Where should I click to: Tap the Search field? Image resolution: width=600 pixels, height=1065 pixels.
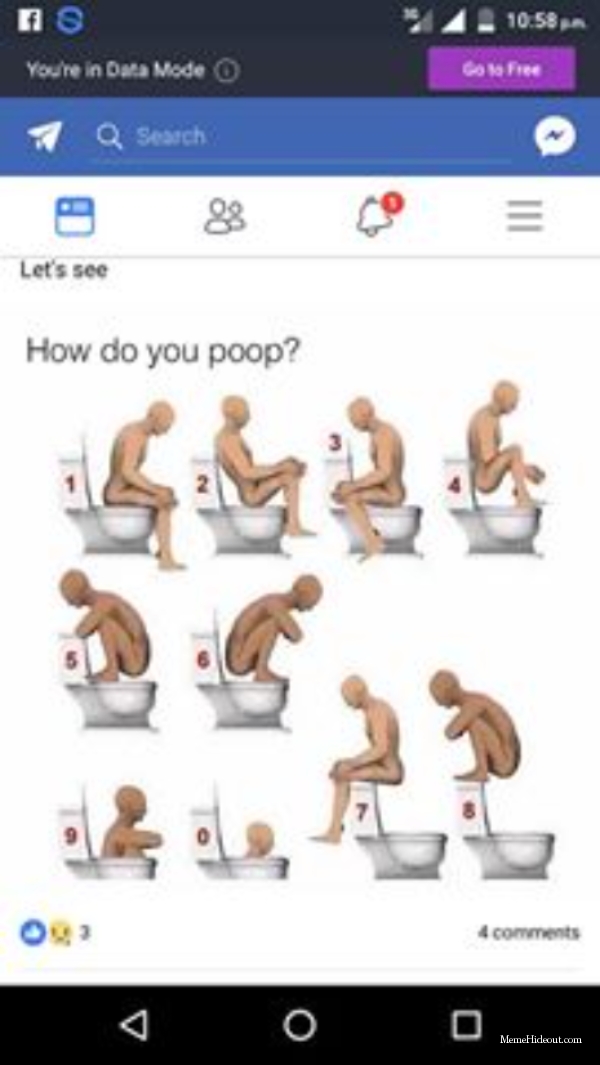(x=300, y=136)
